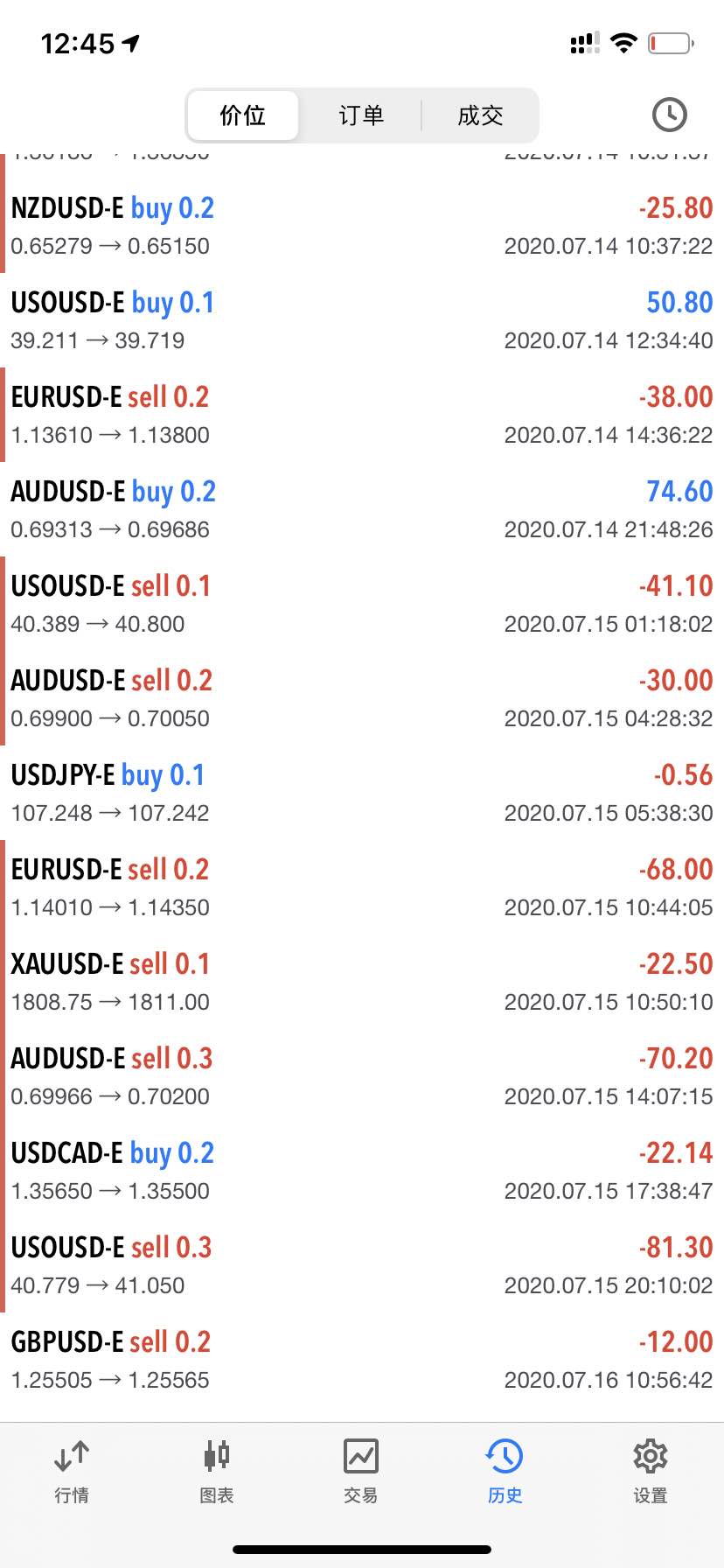
Task: Open the XAUUSD-E sell 0.1 trade
Action: 362,982
